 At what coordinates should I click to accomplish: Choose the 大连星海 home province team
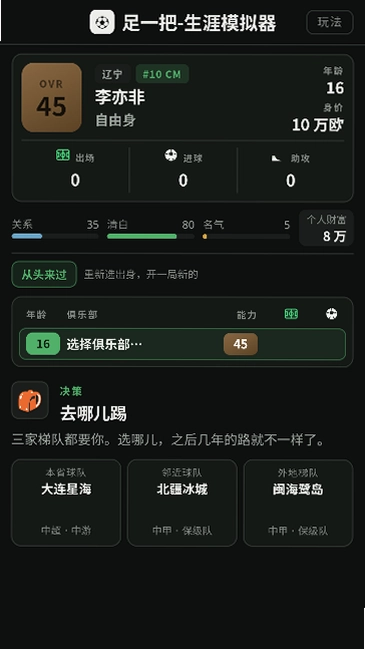click(66, 503)
